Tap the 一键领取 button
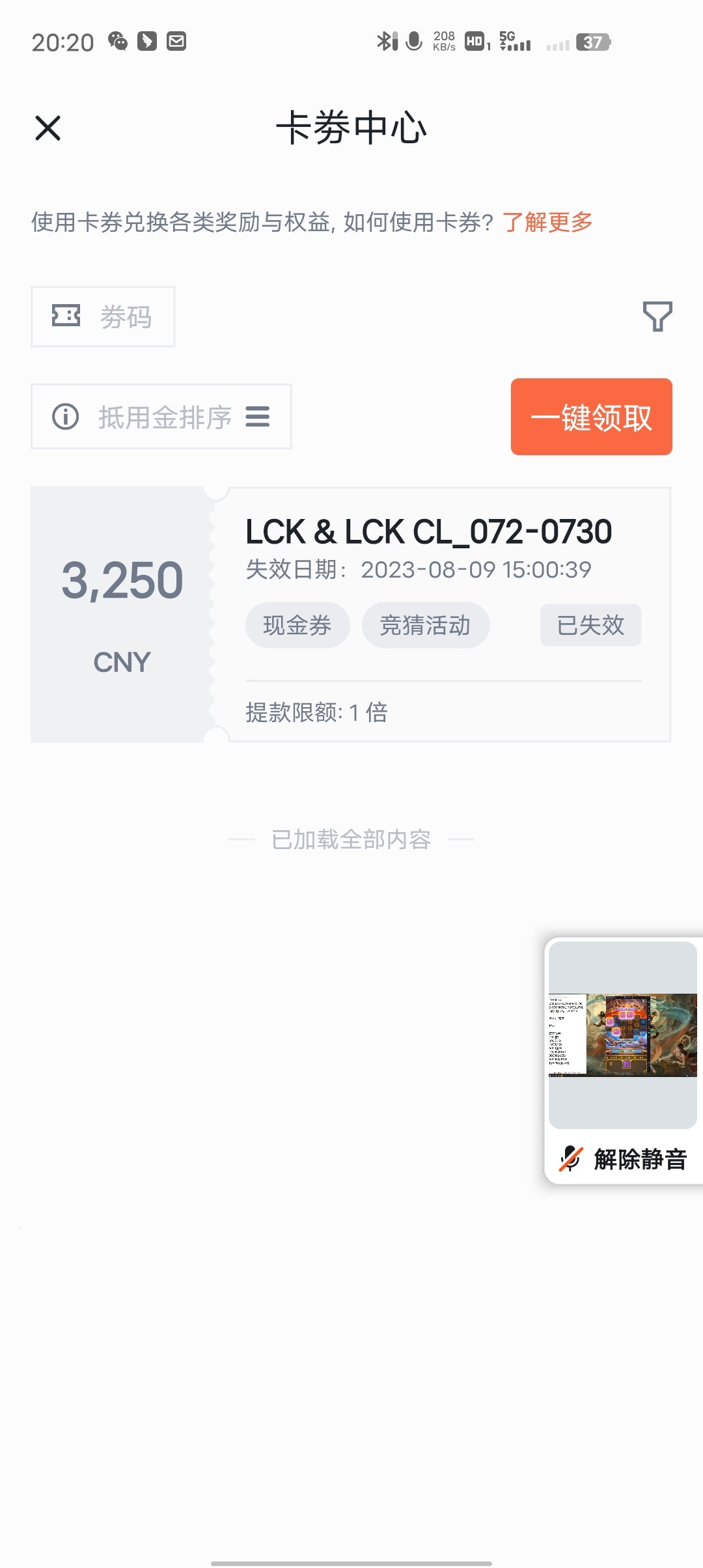The image size is (703, 1568). click(x=591, y=417)
